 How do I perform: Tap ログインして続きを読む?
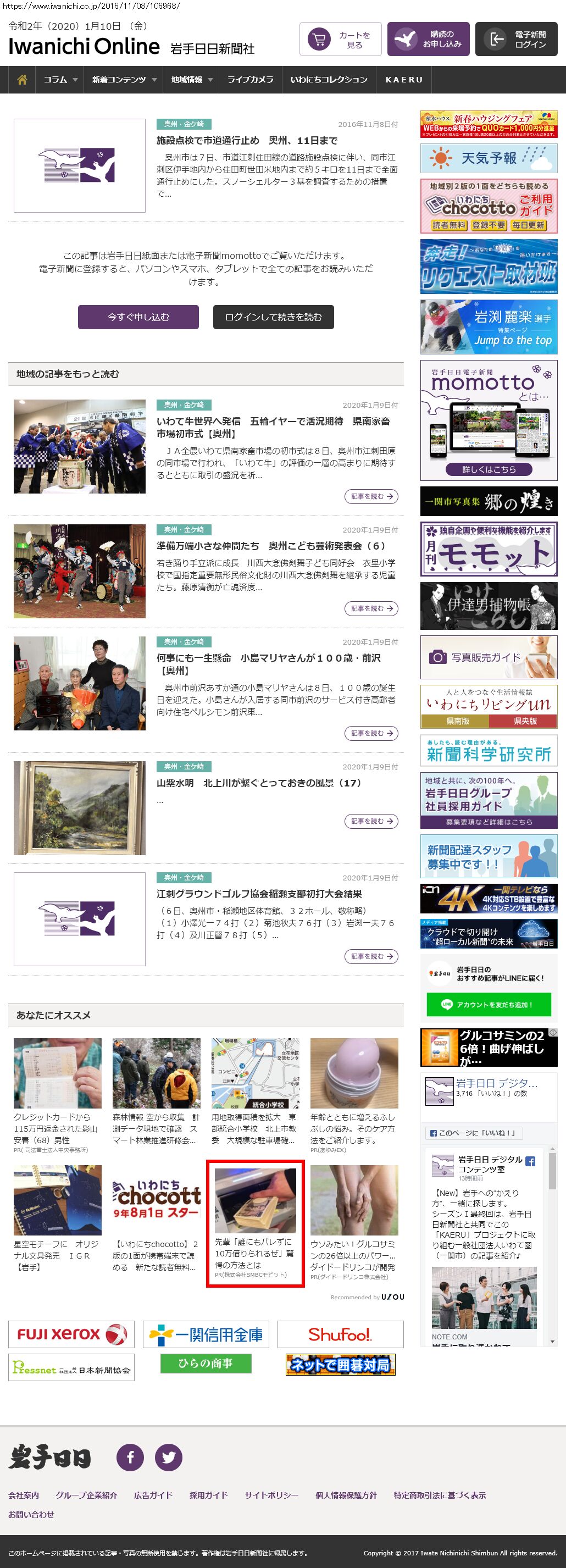pos(273,317)
